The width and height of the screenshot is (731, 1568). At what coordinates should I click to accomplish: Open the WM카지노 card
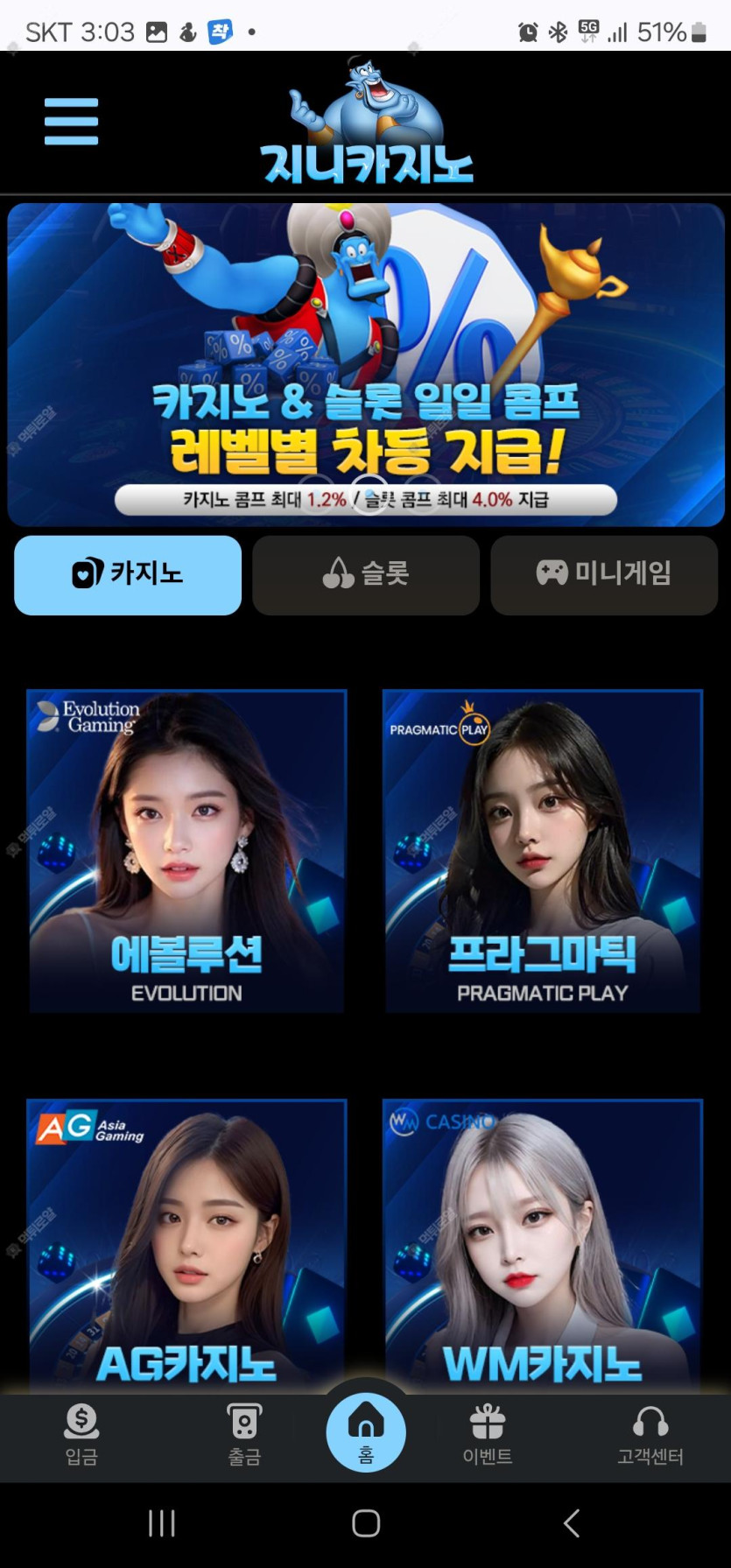pos(542,1243)
